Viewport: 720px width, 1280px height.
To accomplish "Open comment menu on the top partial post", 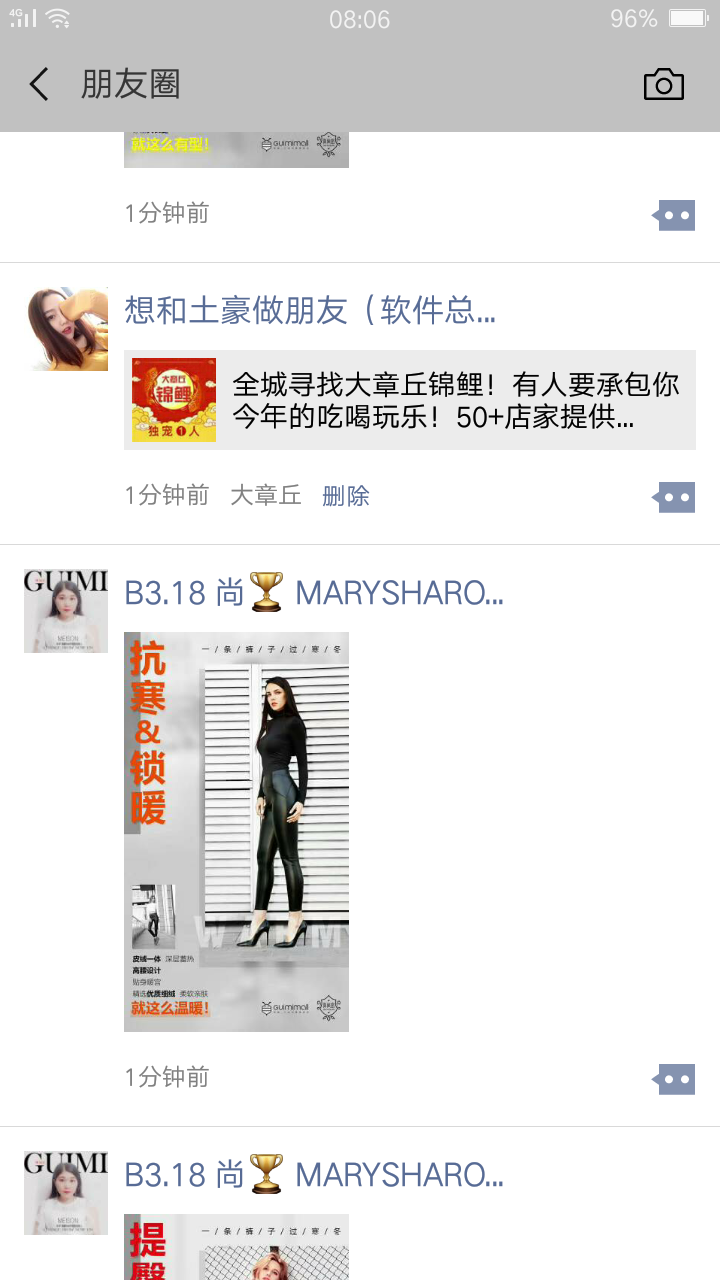I will (x=675, y=215).
